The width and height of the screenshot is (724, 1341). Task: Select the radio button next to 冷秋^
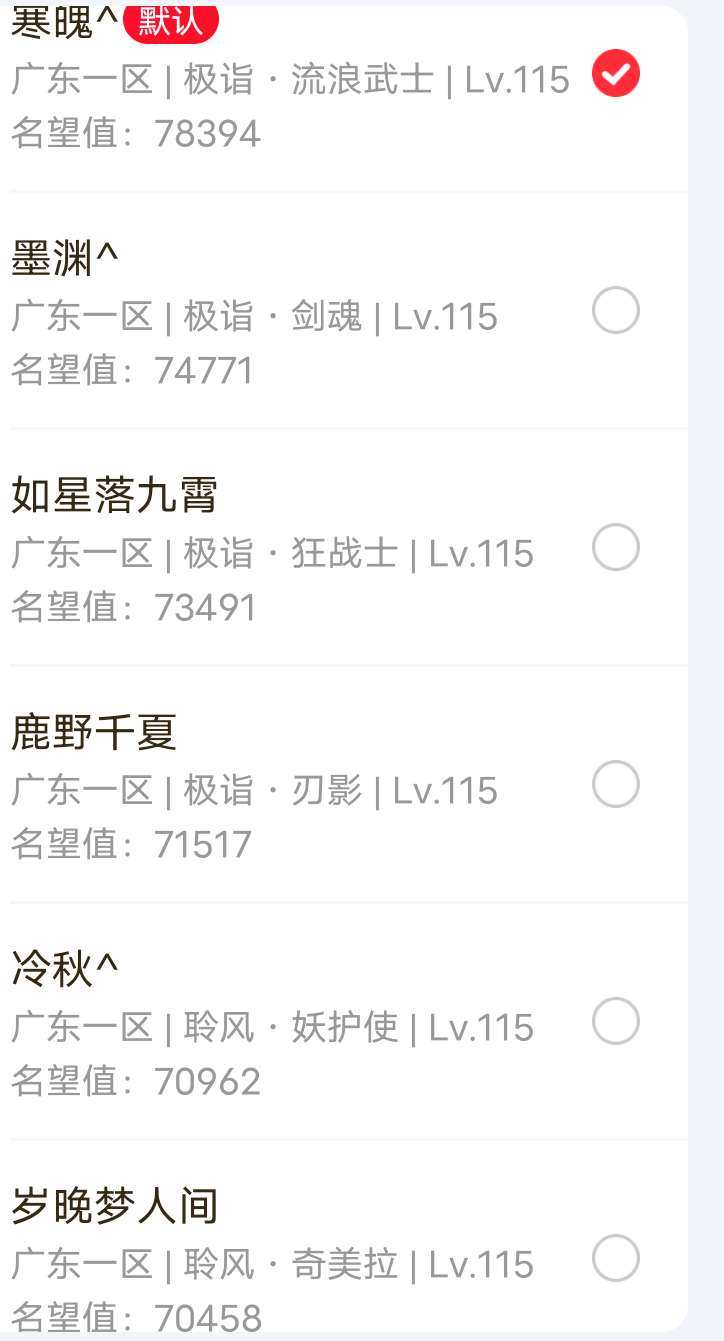point(614,1022)
